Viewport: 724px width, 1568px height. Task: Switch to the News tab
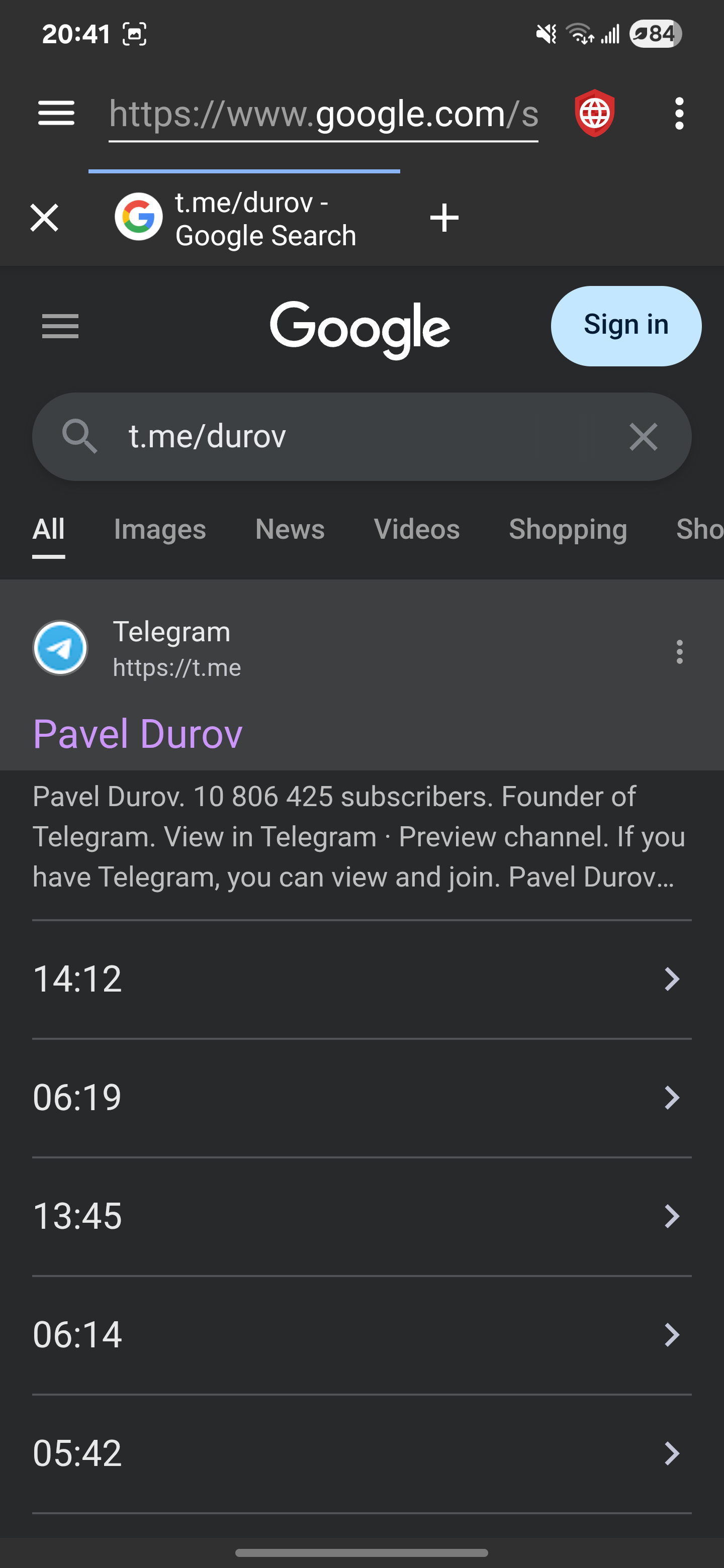coord(290,529)
